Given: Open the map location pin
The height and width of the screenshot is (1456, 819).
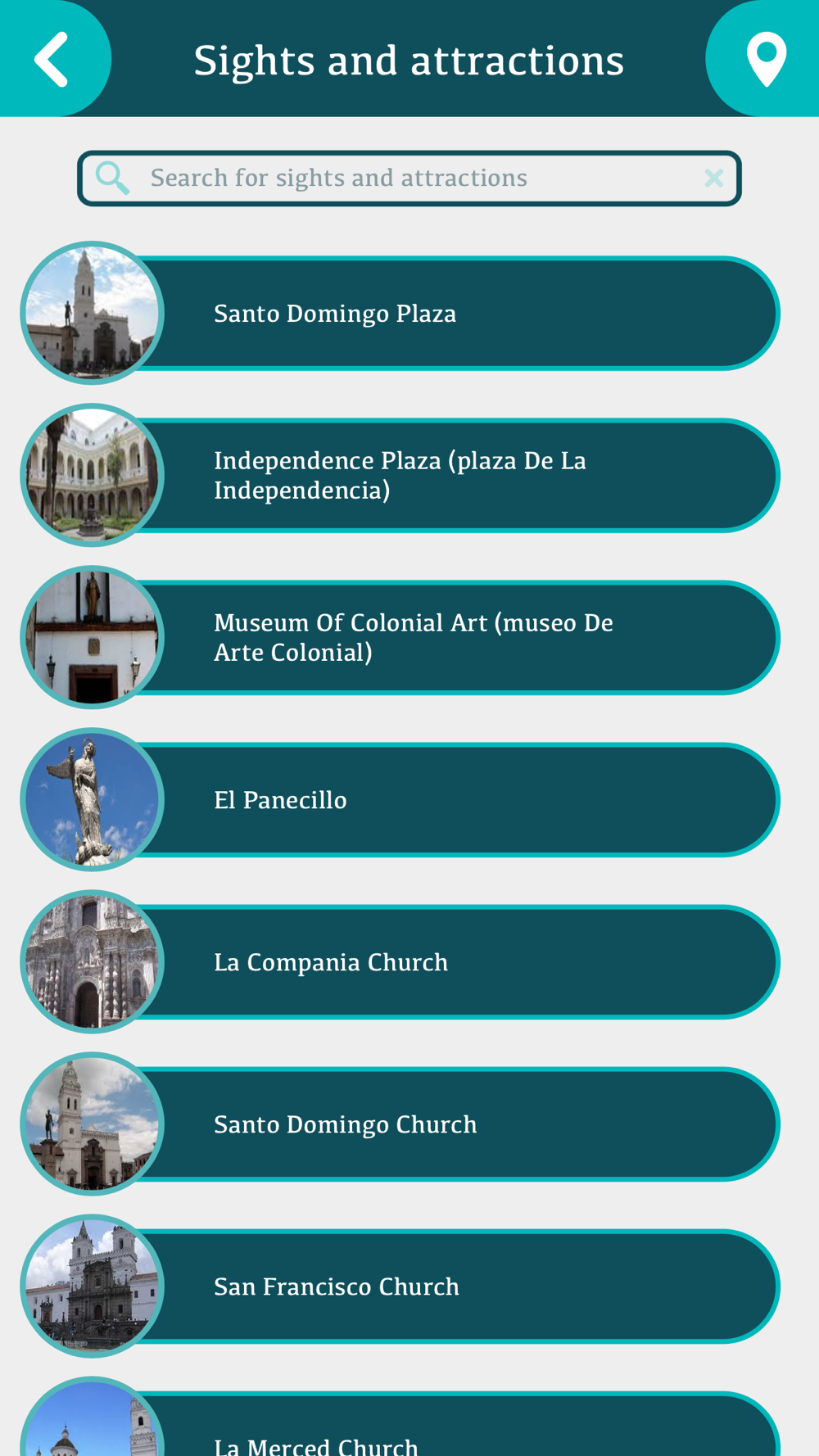Looking at the screenshot, I should pyautogui.click(x=766, y=59).
